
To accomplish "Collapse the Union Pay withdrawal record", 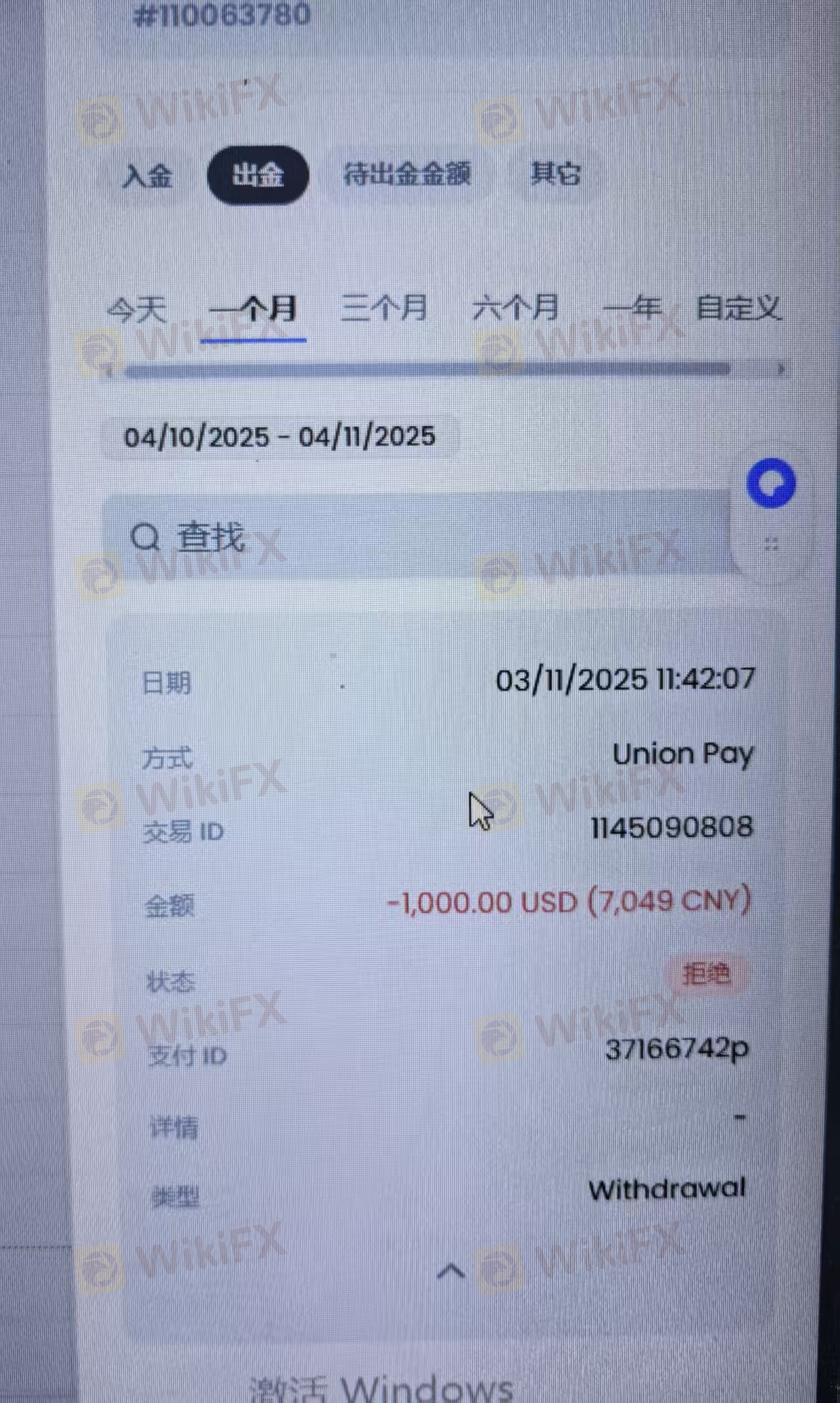I will 451,1272.
